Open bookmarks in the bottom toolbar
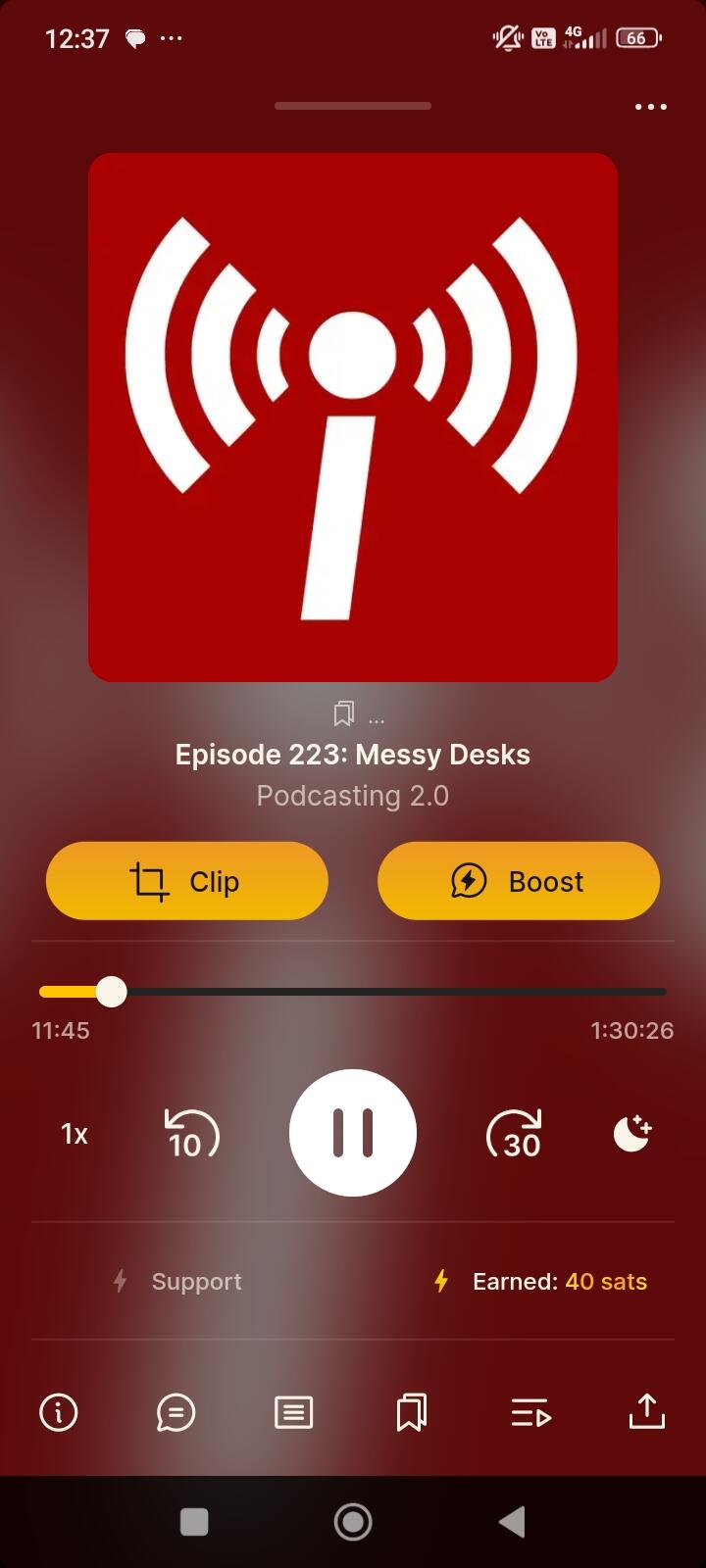 (x=412, y=1412)
